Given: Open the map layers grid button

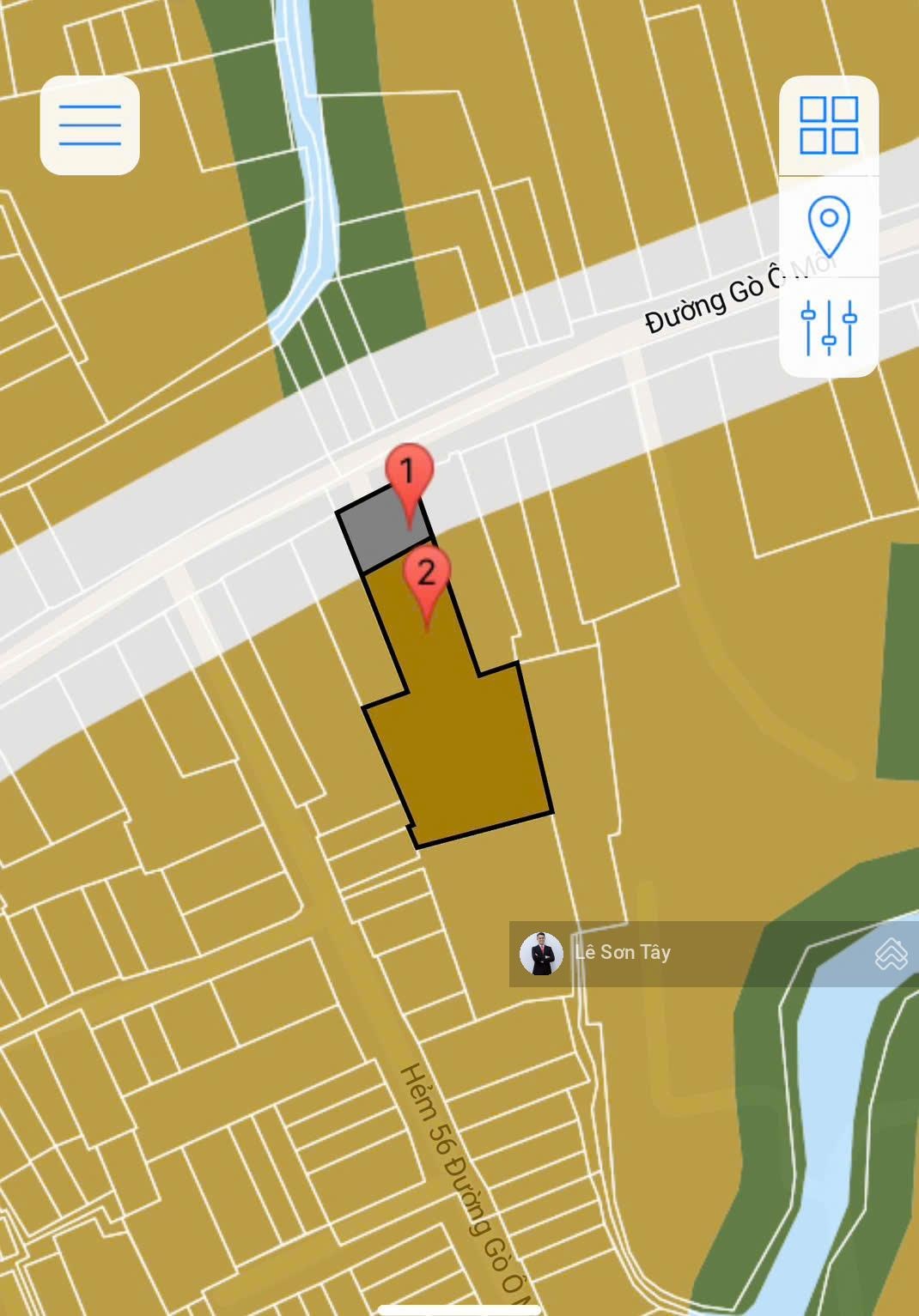Looking at the screenshot, I should (828, 125).
